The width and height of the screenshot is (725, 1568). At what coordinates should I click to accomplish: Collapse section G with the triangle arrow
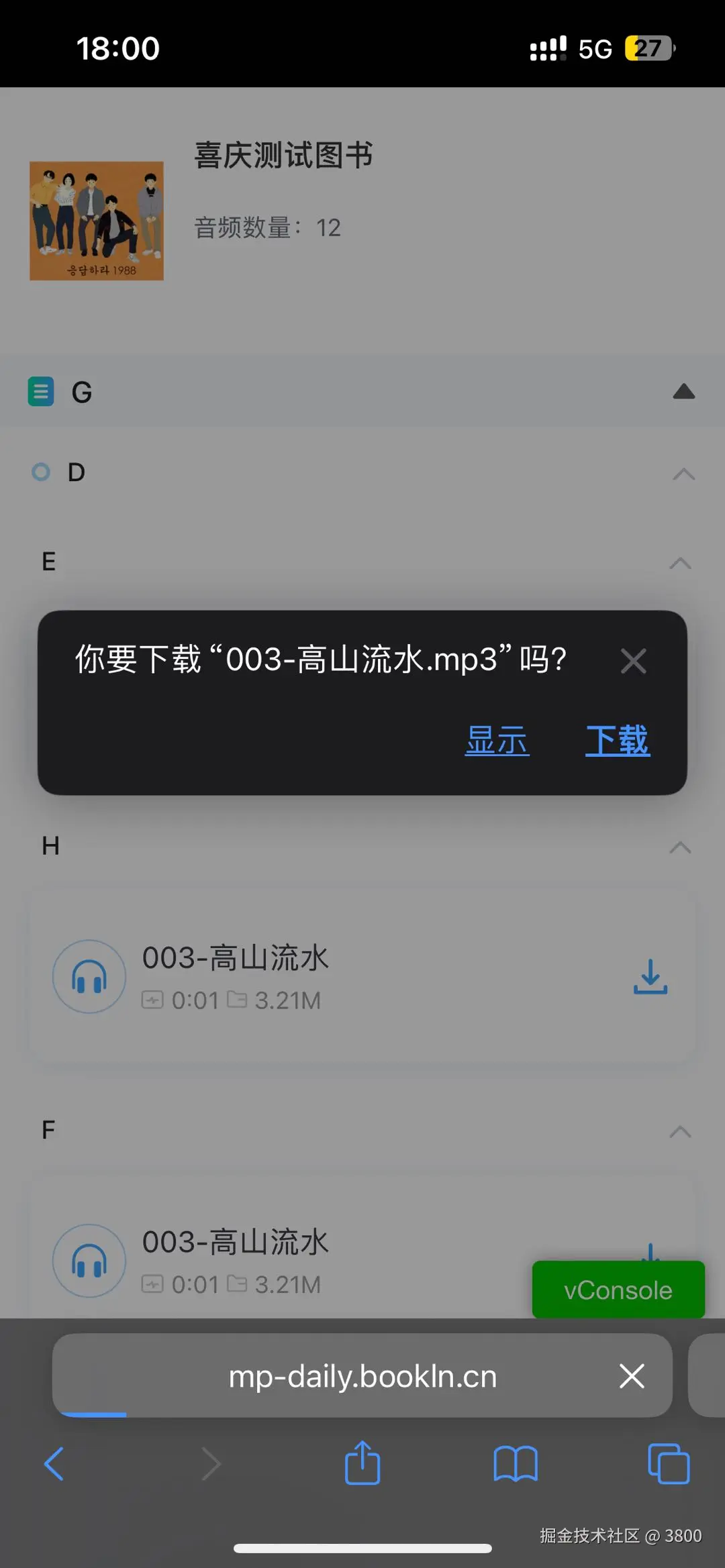(x=683, y=392)
